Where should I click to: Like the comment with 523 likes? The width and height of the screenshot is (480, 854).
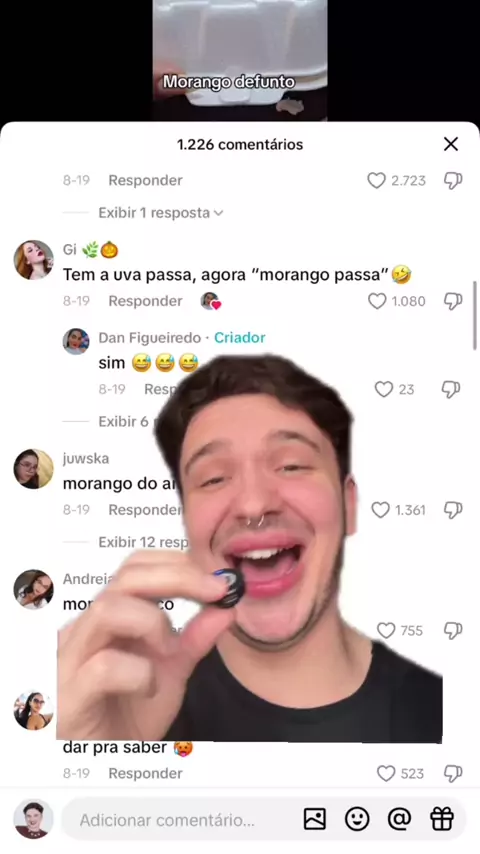click(x=386, y=773)
